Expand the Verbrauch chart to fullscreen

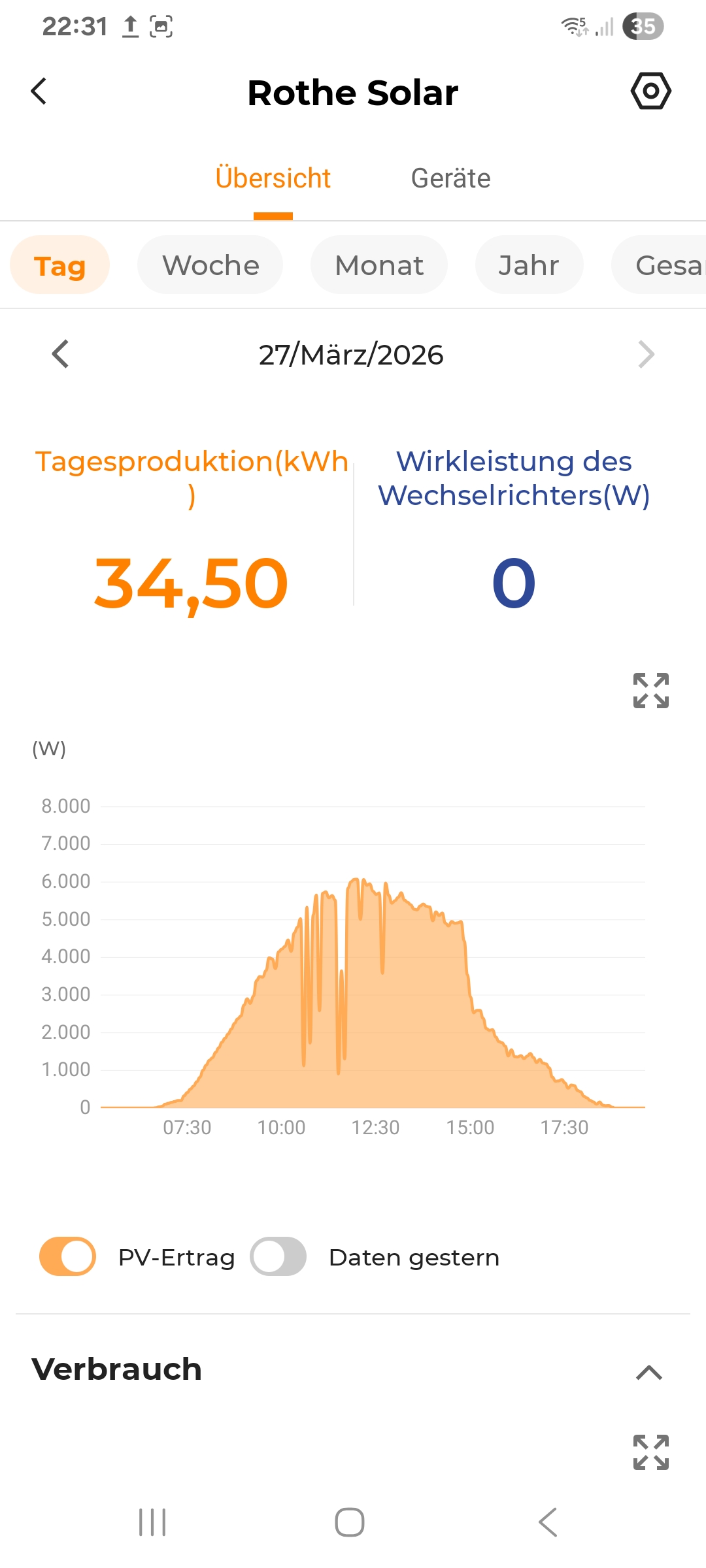click(x=650, y=1452)
